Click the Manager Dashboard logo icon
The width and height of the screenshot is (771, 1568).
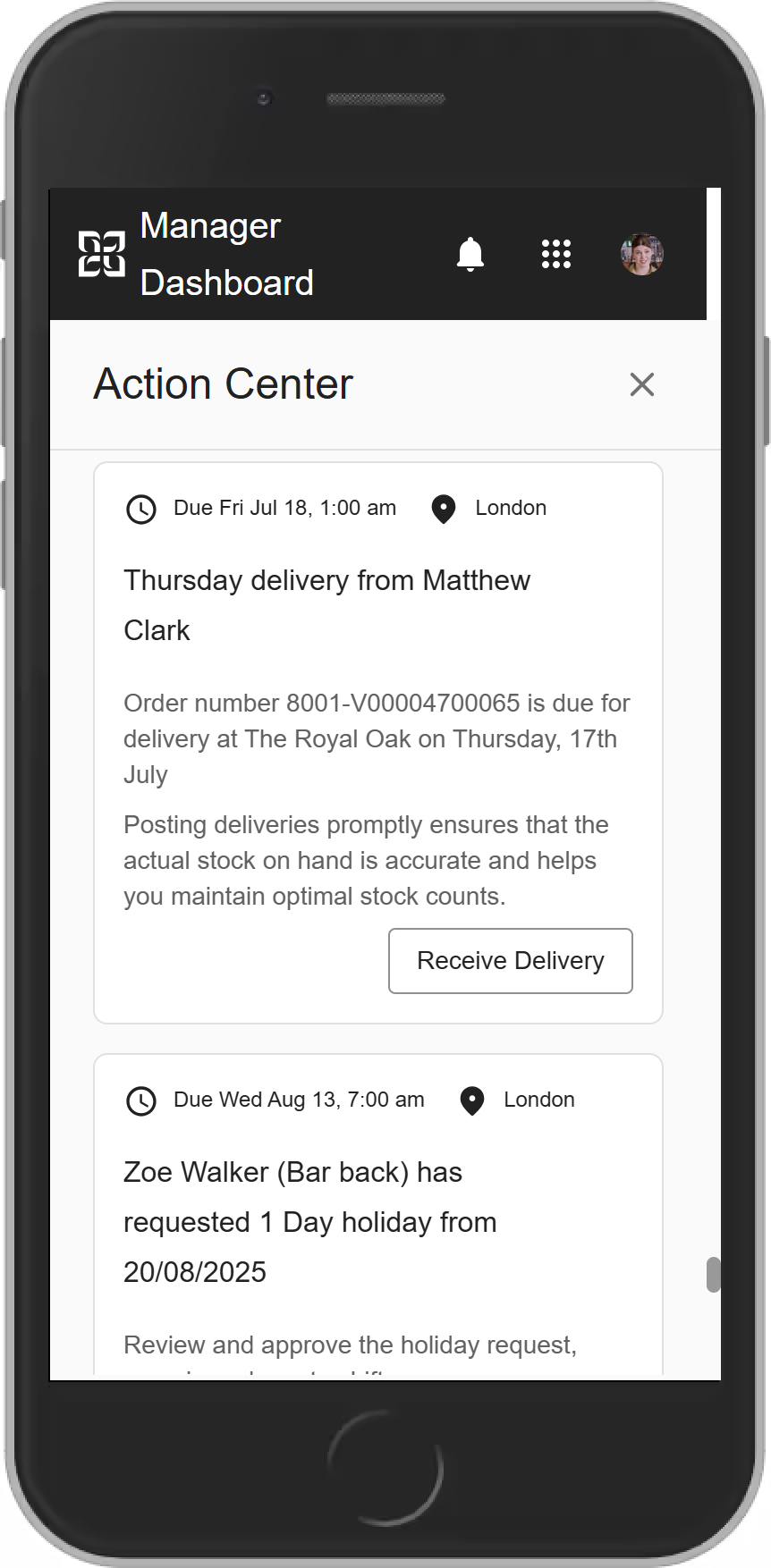(103, 255)
